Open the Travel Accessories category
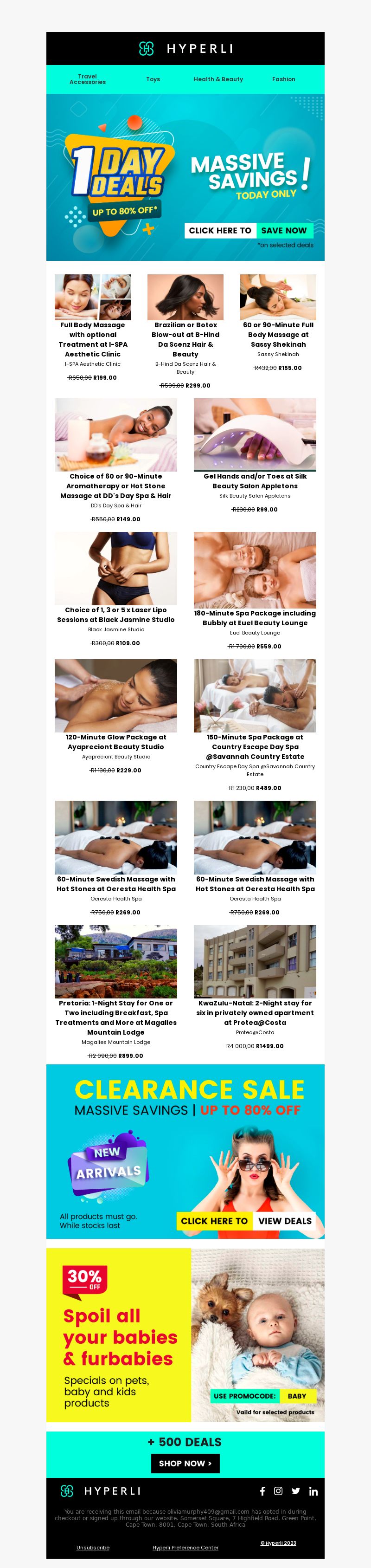 (x=88, y=79)
